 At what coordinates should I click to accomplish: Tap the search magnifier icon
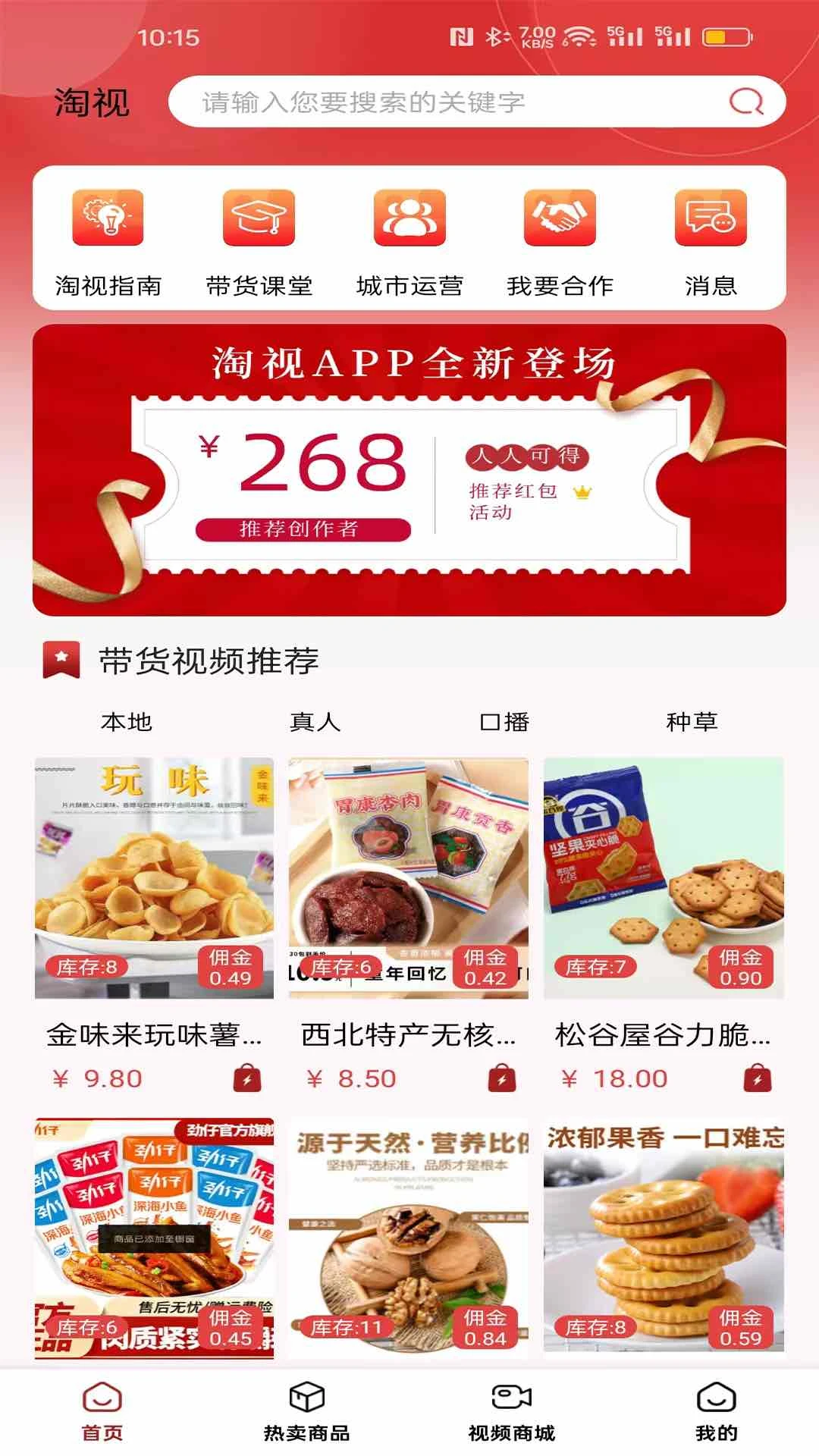point(746,102)
